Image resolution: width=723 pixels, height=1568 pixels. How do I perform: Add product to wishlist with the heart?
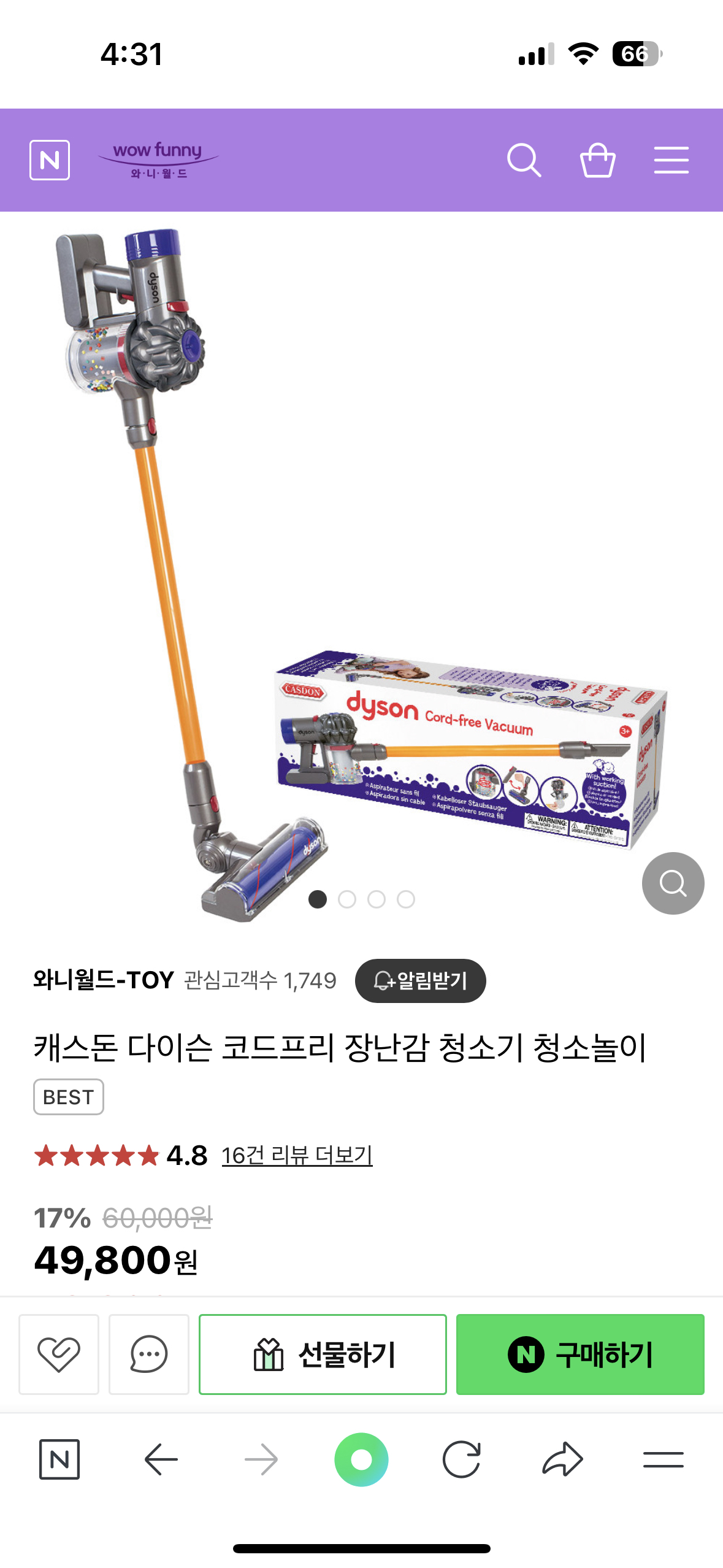(59, 1354)
